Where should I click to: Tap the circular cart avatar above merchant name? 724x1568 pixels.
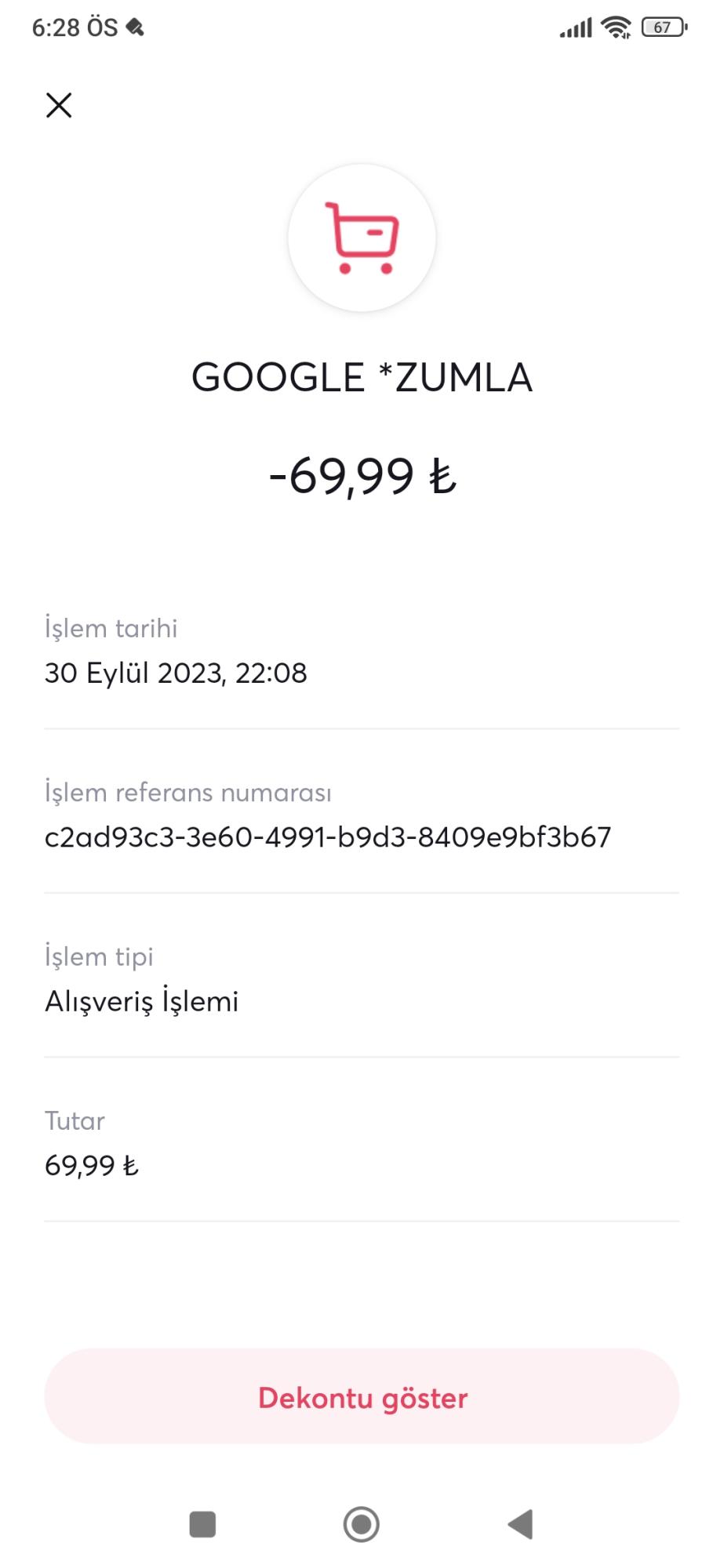[x=361, y=238]
